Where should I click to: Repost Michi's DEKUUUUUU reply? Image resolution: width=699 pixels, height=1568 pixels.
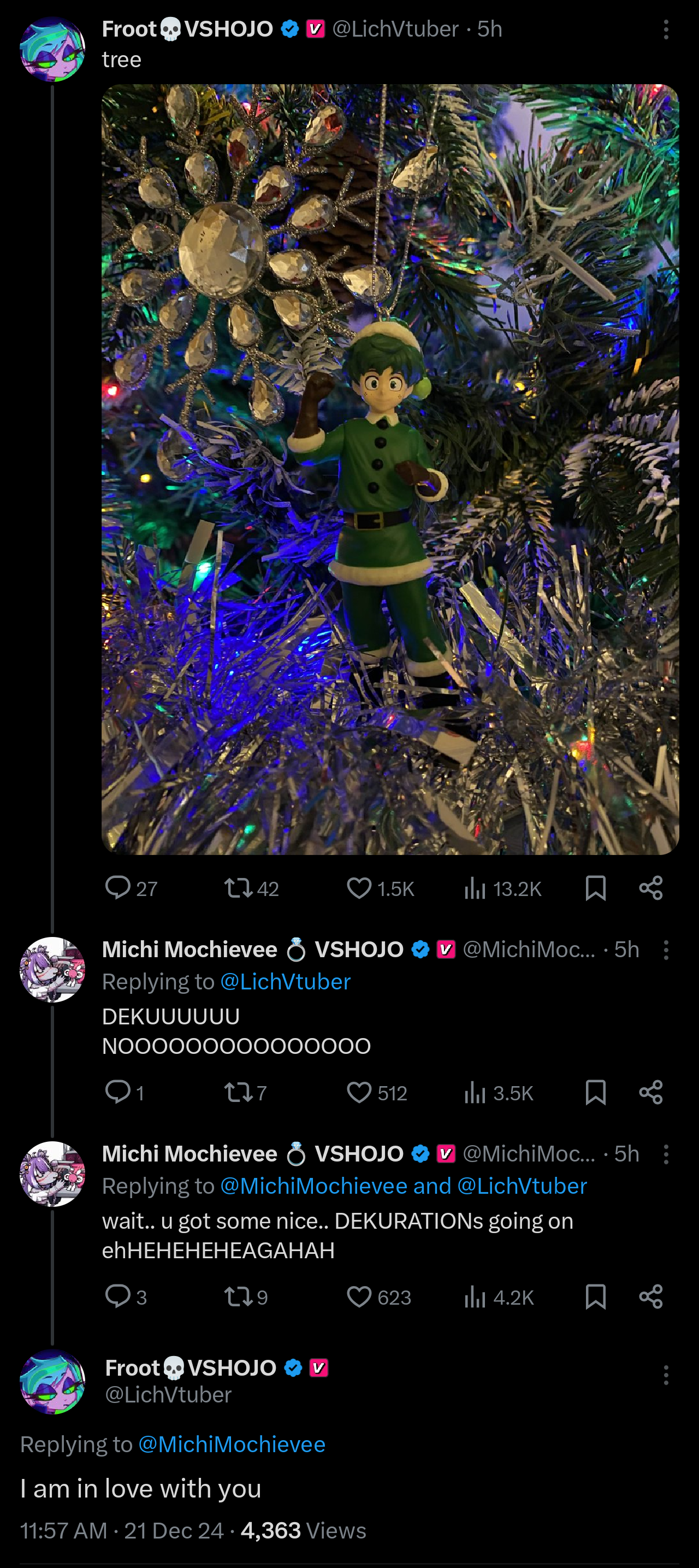[x=239, y=1093]
